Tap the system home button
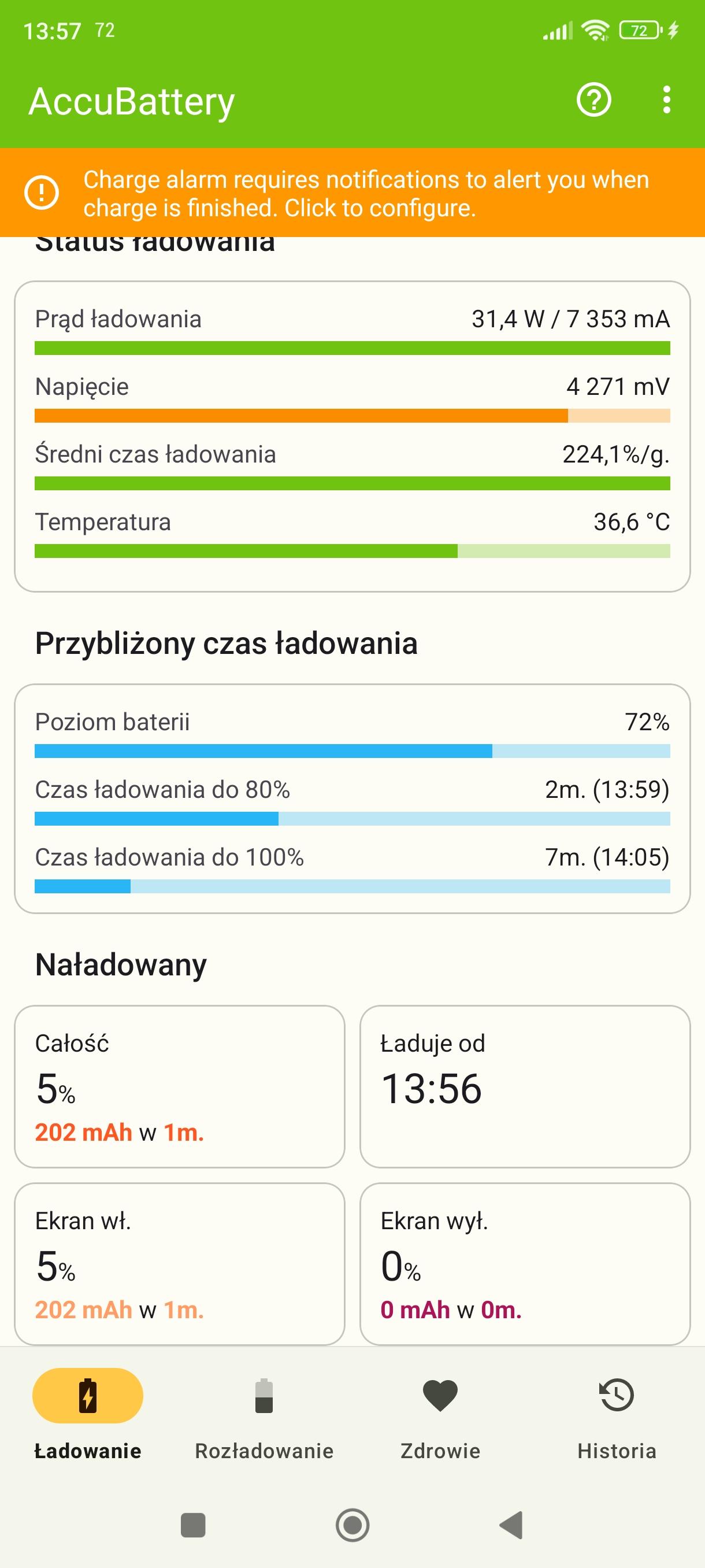Viewport: 705px width, 1568px height. (353, 1525)
